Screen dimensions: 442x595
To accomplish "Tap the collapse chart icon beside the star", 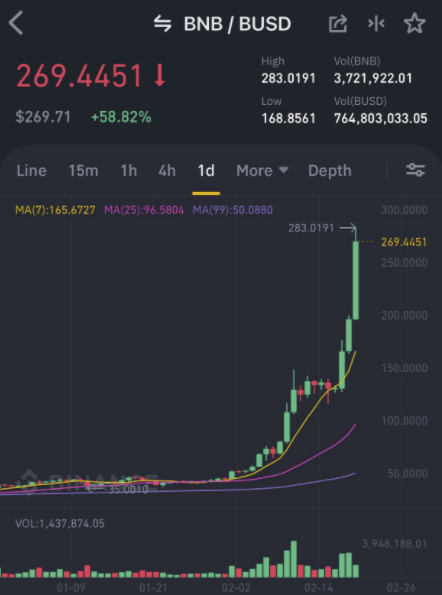I will [376, 24].
